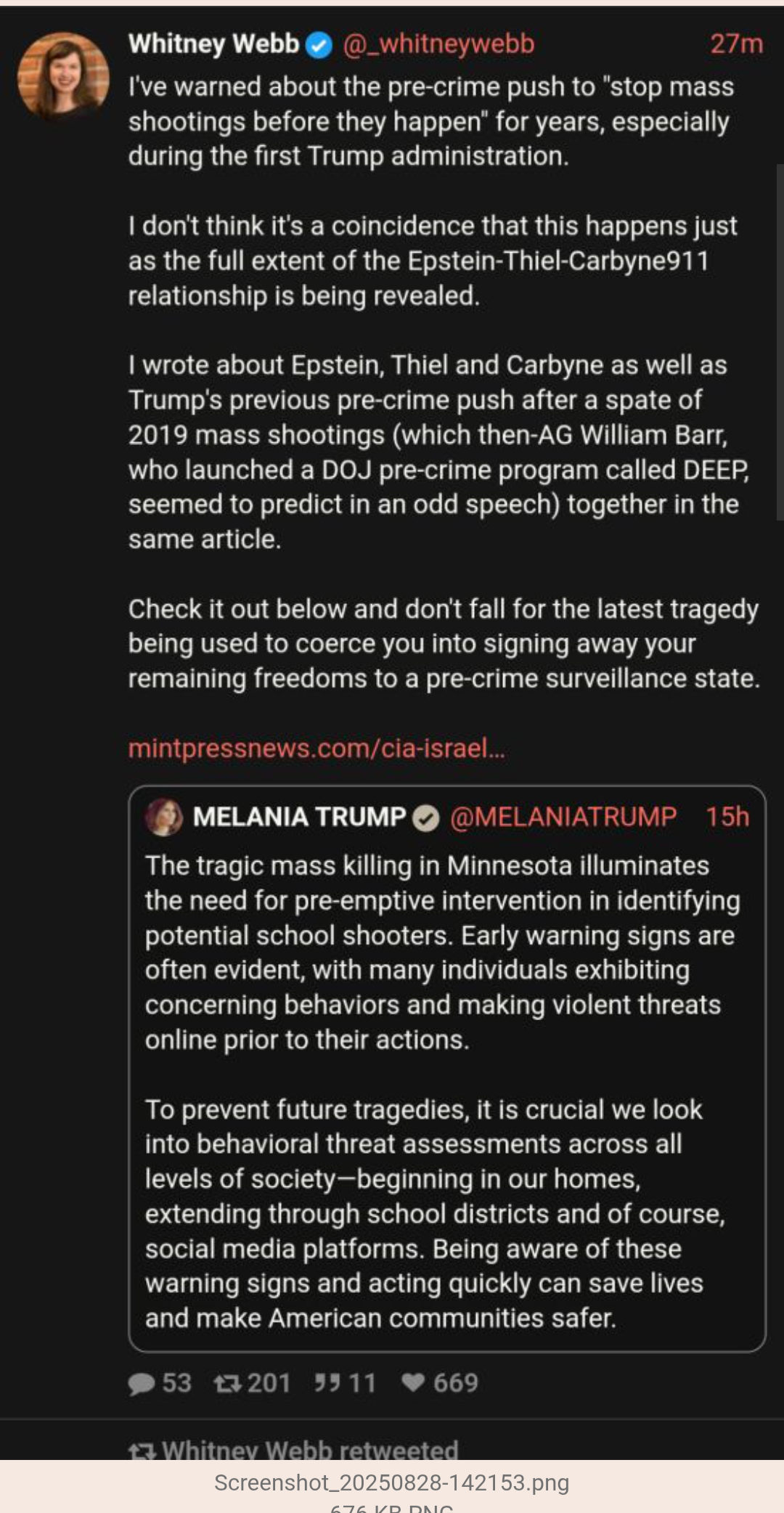This screenshot has width=784, height=1513.
Task: Open the @_whitneywebb handle link
Action: click(x=438, y=44)
